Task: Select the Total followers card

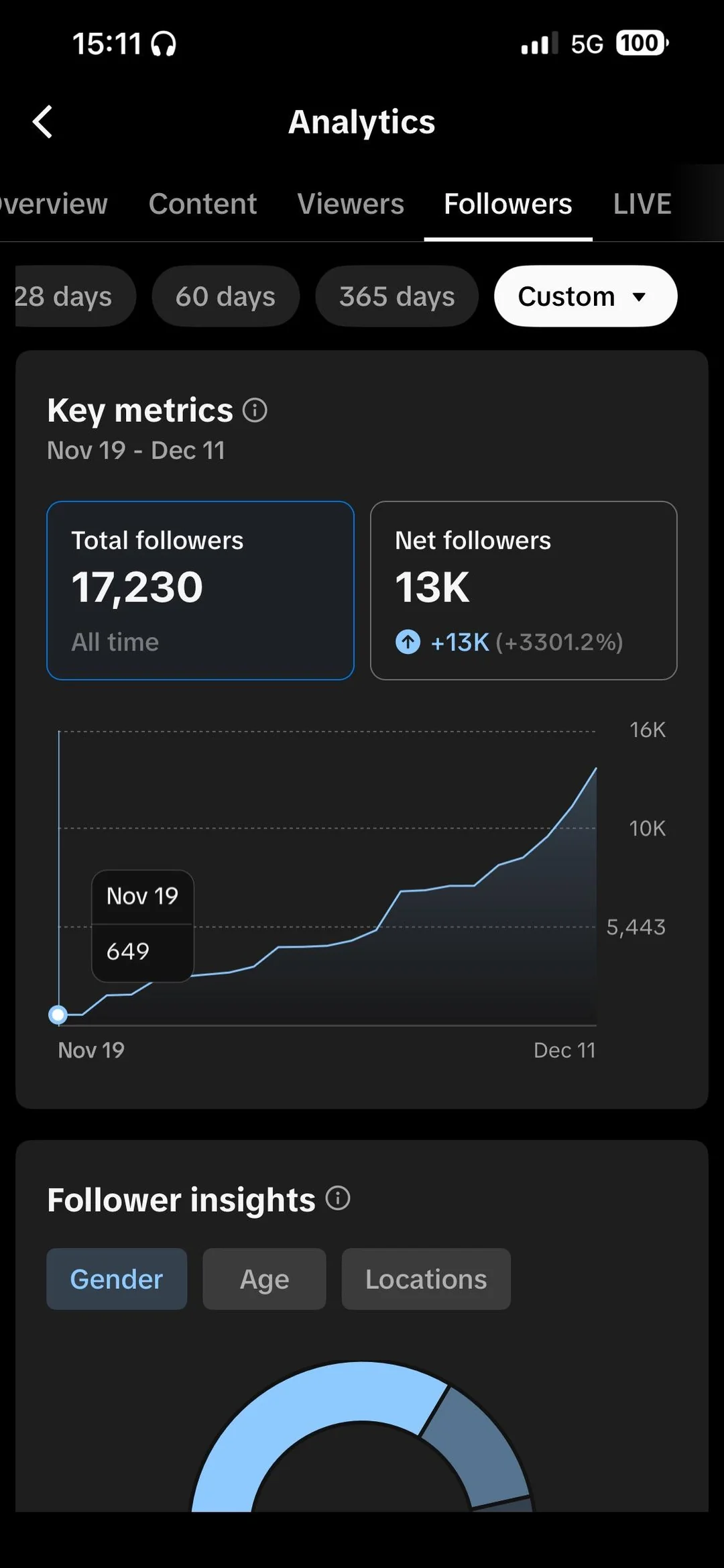Action: [200, 590]
